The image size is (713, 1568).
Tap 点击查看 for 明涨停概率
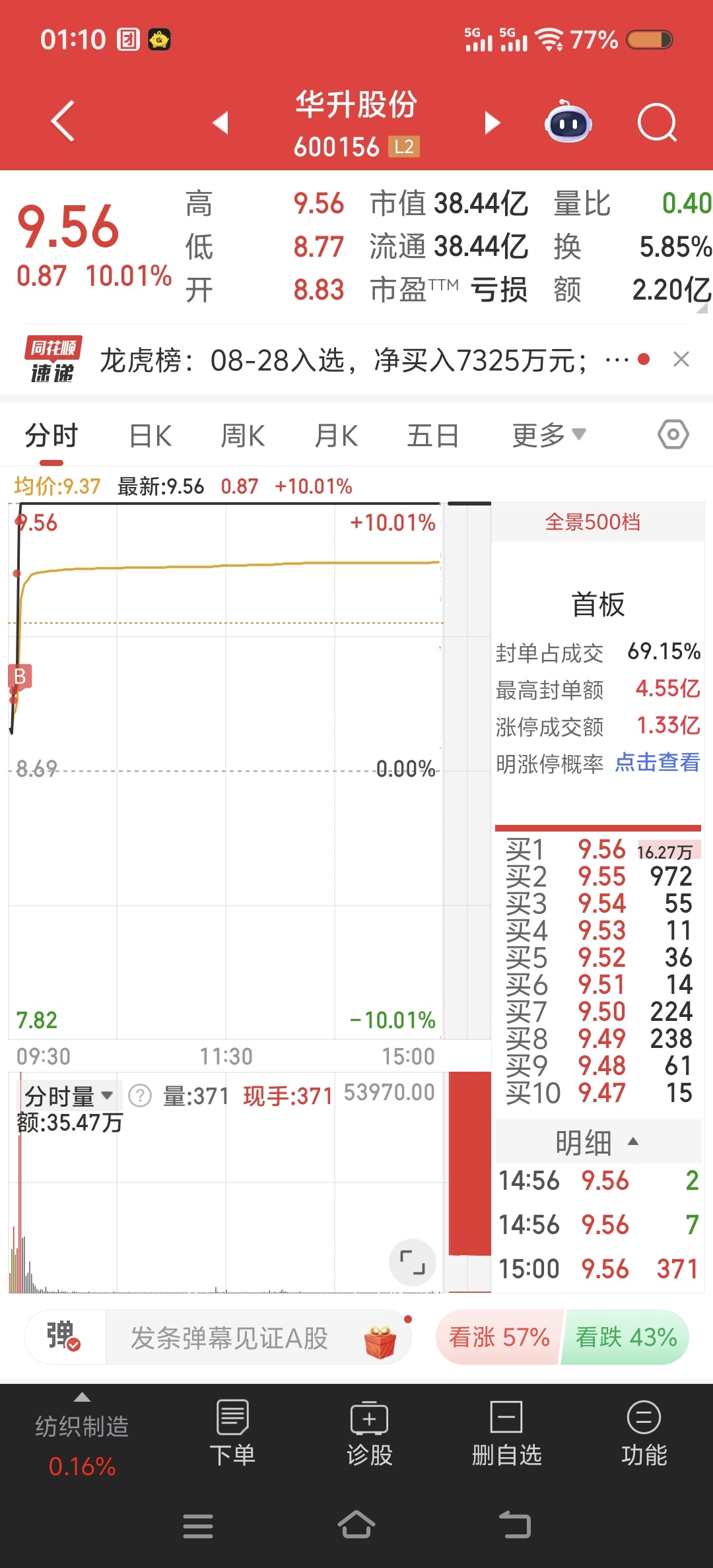[658, 762]
